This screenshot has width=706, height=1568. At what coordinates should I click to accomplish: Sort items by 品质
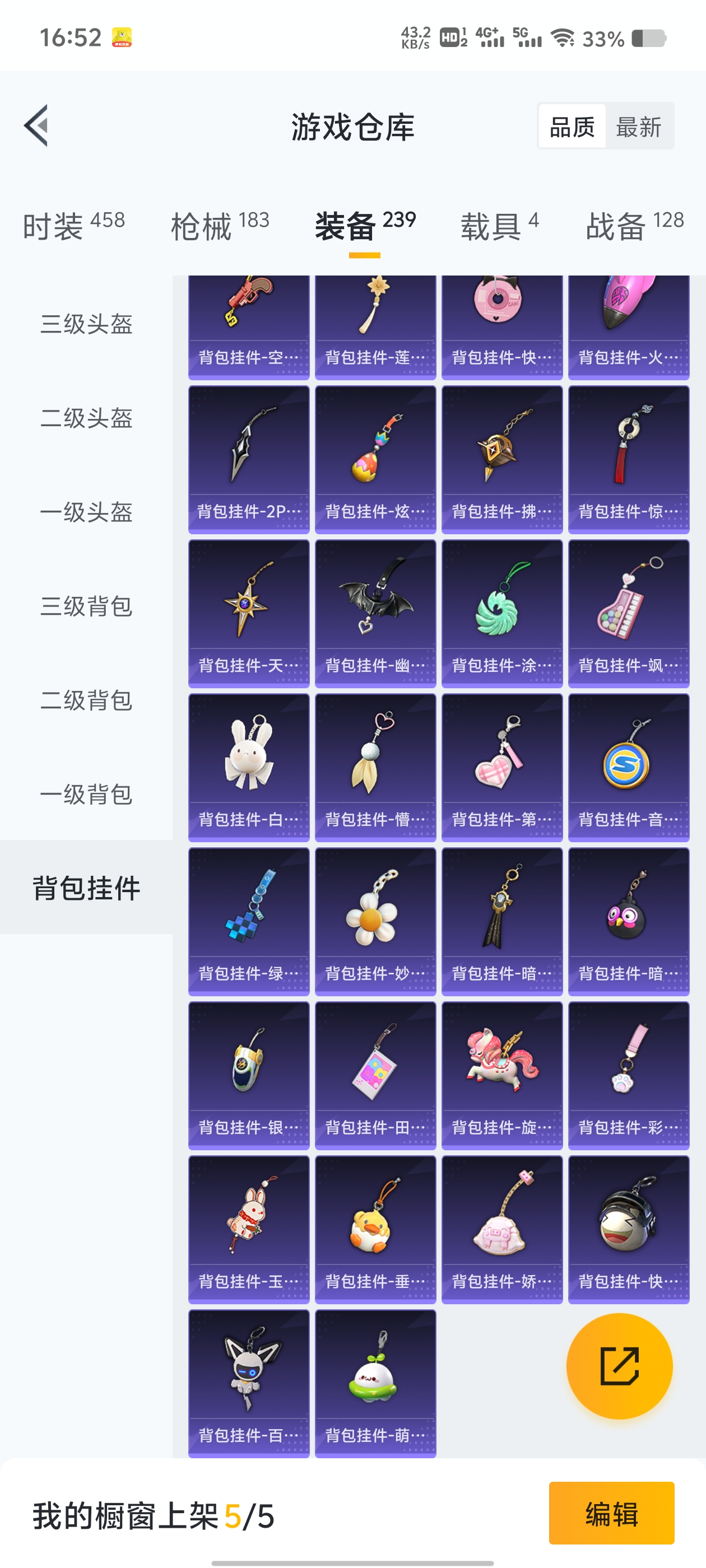[x=572, y=127]
